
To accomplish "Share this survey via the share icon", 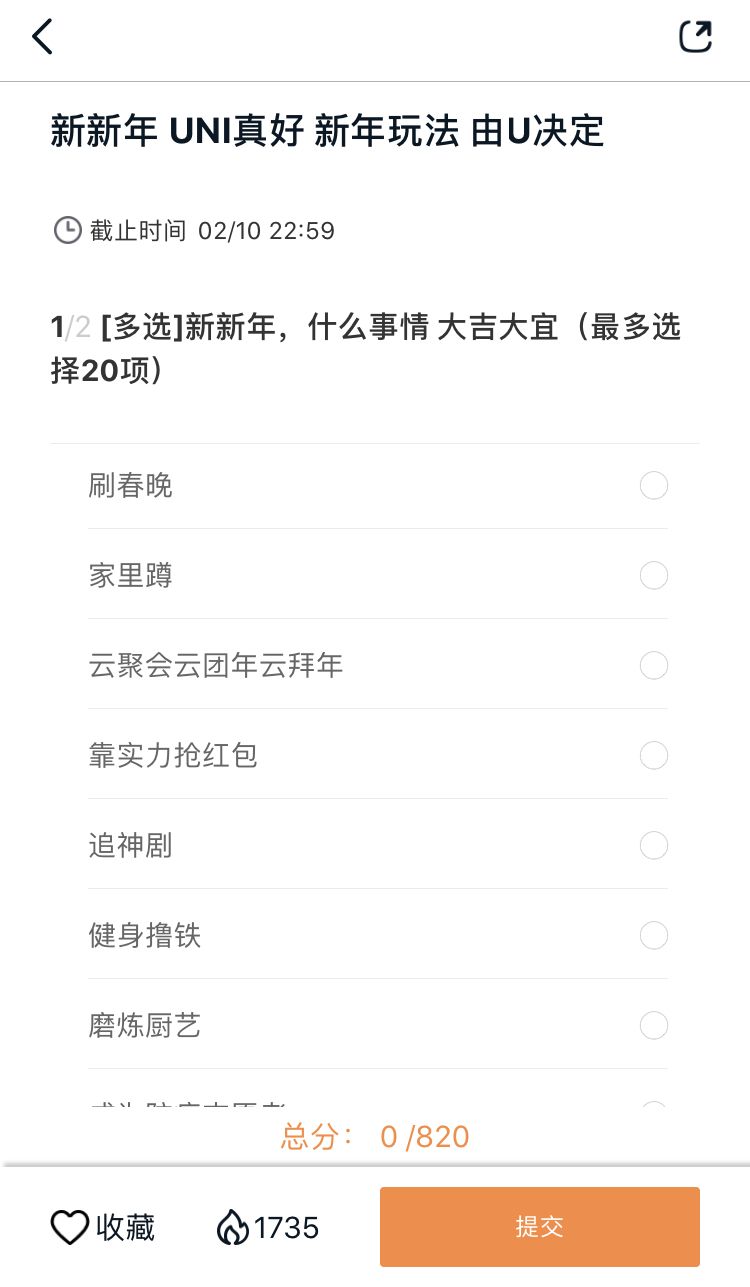I will (695, 37).
